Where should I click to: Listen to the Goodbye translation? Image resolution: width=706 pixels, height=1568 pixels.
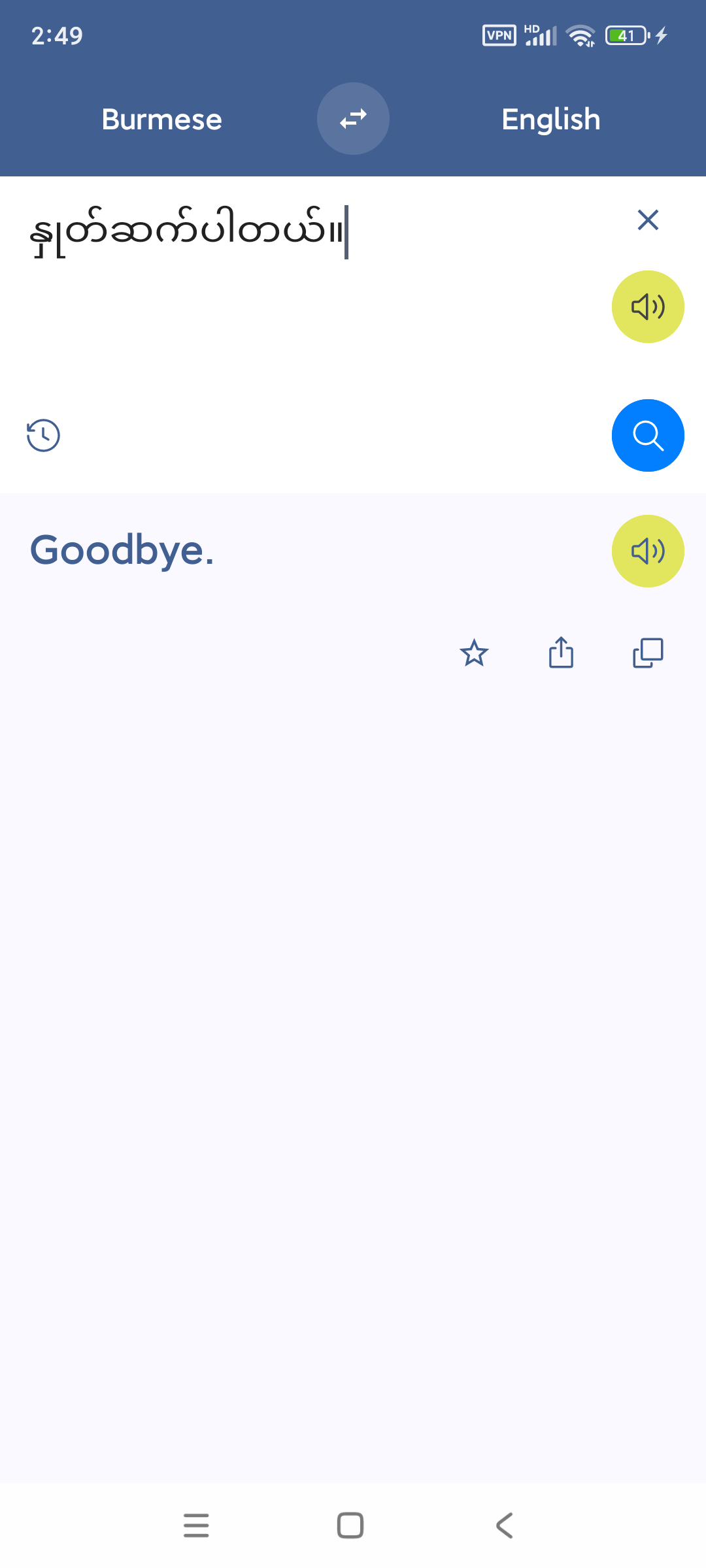coord(648,551)
